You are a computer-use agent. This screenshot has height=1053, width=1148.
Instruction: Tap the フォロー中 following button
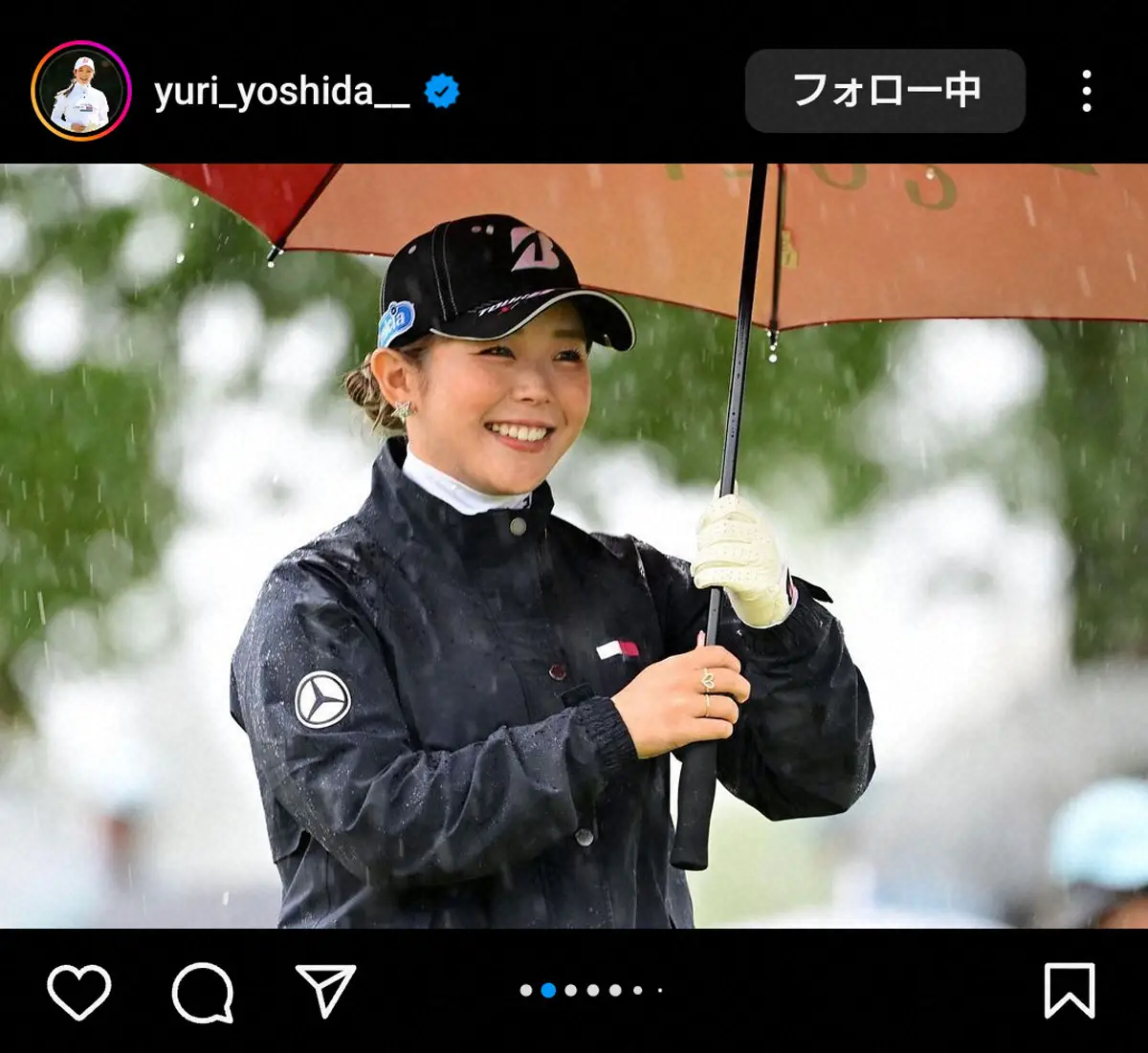[885, 91]
